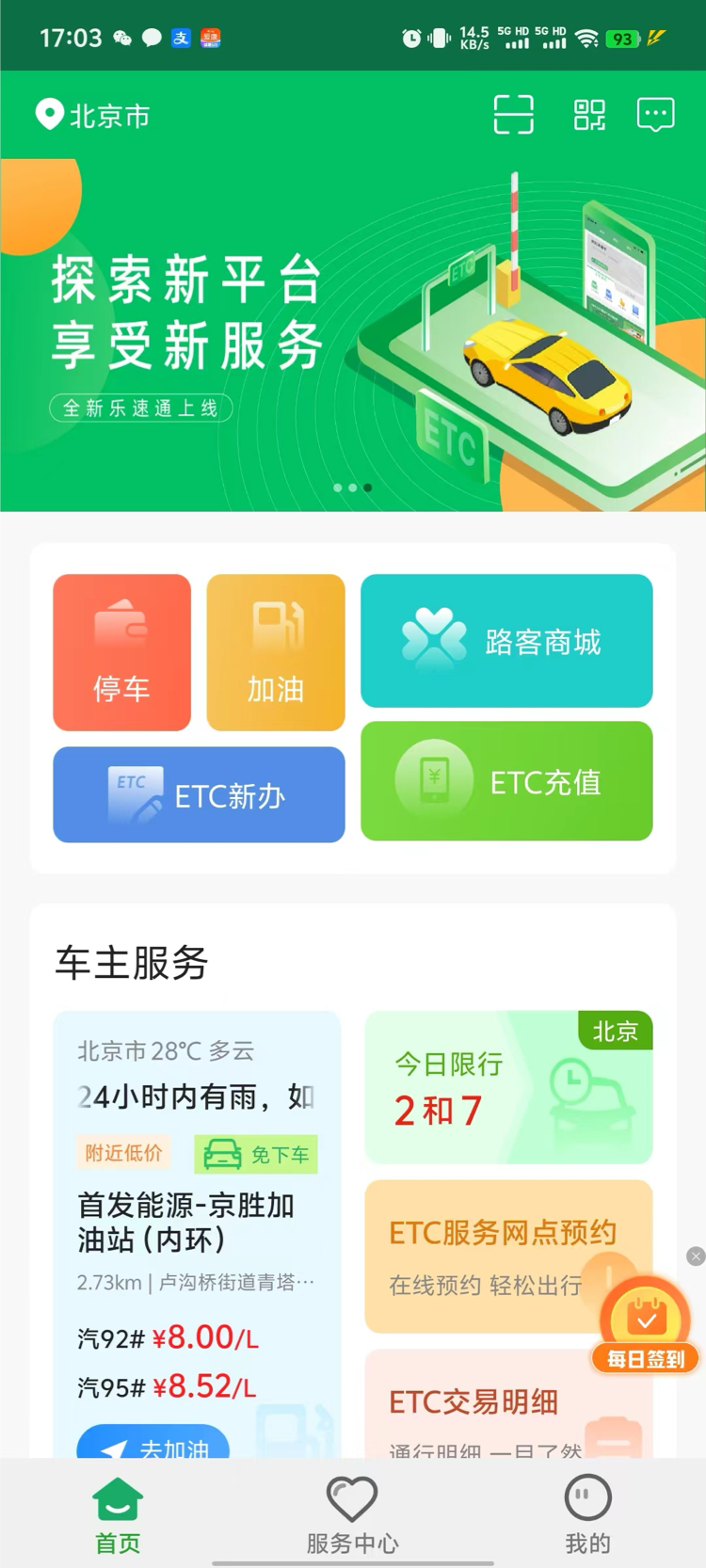The width and height of the screenshot is (706, 1568).
Task: Switch to the 我的 tab
Action: click(587, 1513)
